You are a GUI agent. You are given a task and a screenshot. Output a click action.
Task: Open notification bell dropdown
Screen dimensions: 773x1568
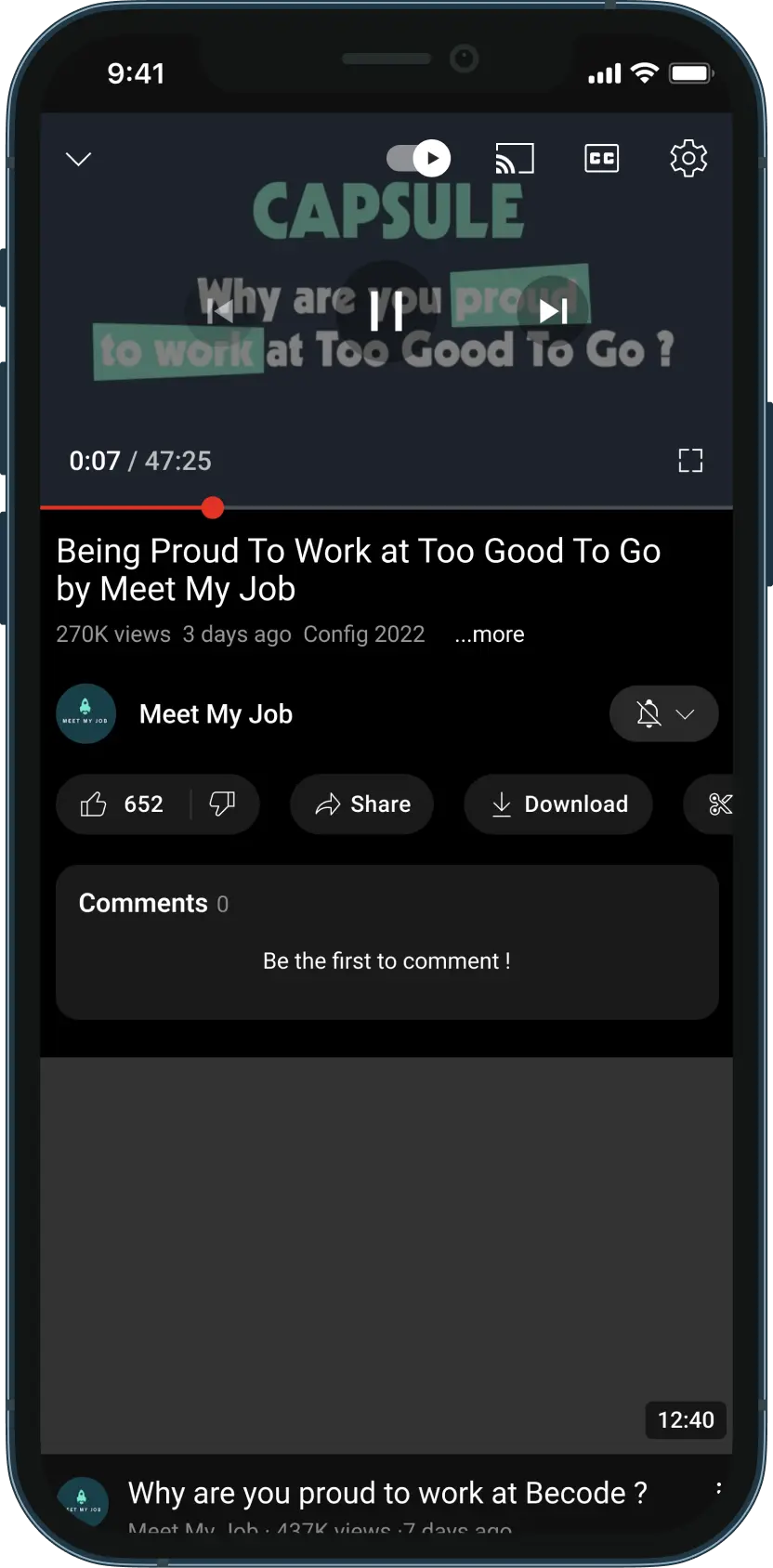[663, 714]
